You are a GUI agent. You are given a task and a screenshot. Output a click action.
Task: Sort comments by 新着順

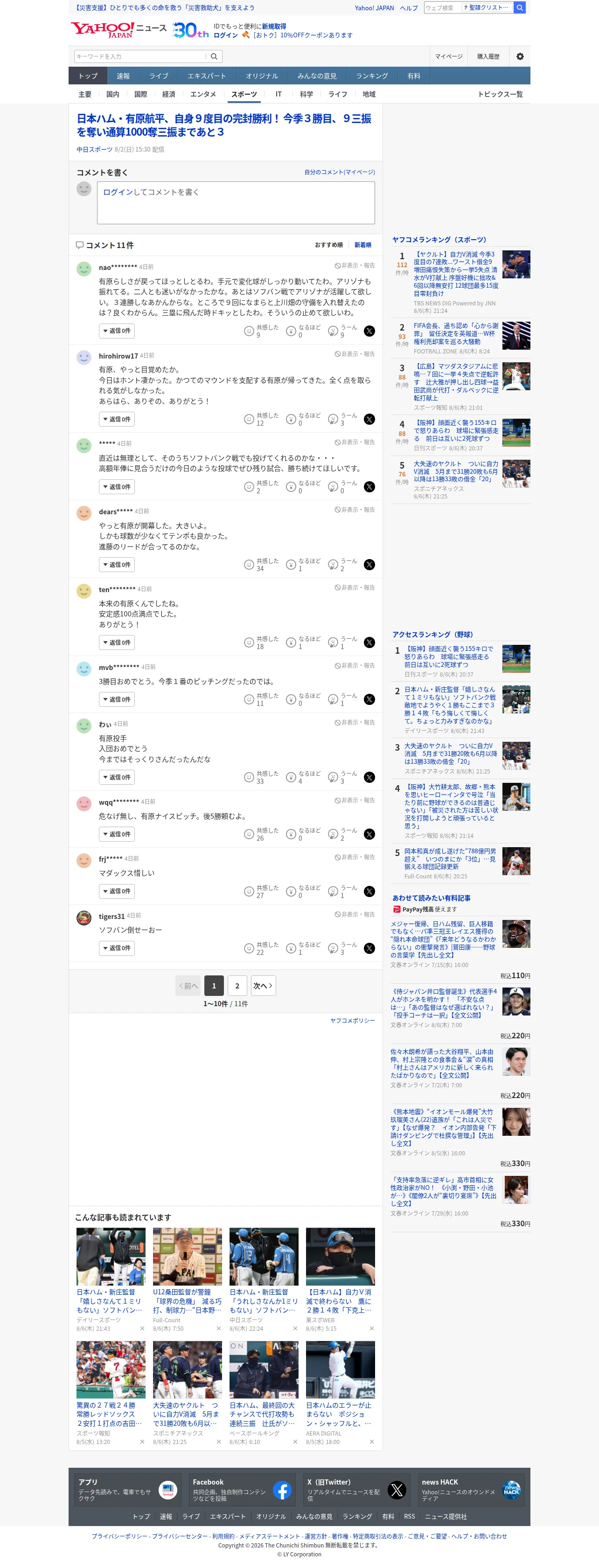363,245
